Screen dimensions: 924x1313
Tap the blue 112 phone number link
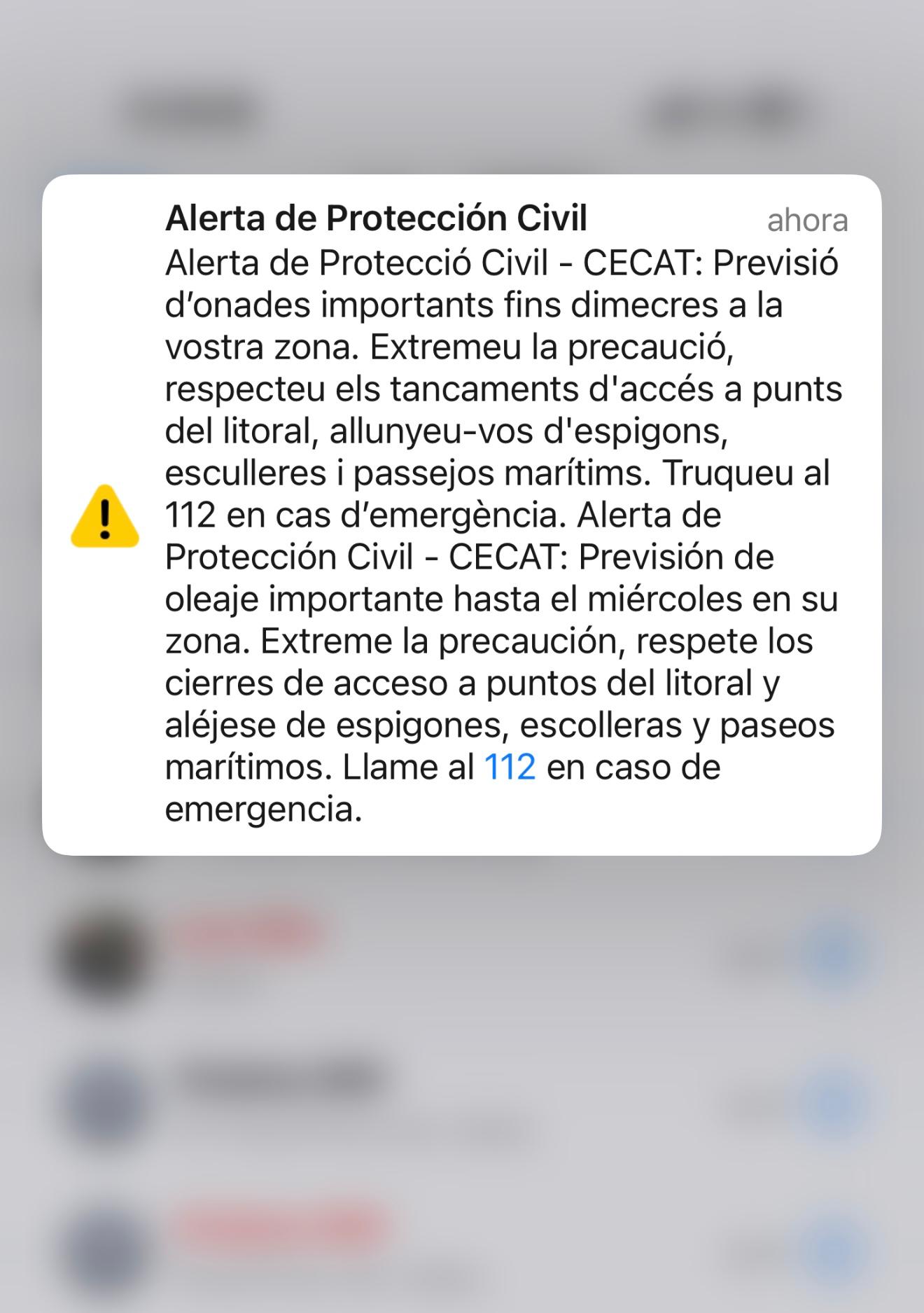click(x=510, y=767)
